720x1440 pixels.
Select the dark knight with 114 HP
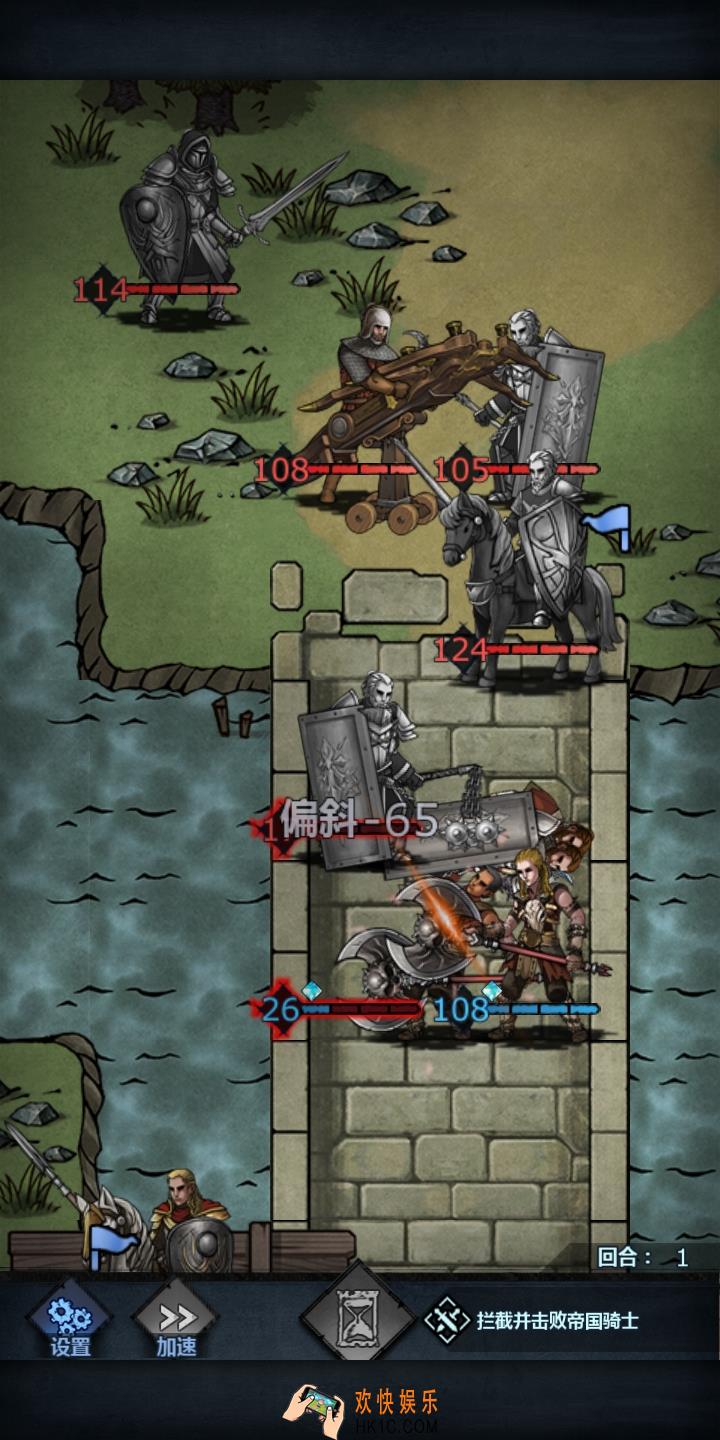180,230
